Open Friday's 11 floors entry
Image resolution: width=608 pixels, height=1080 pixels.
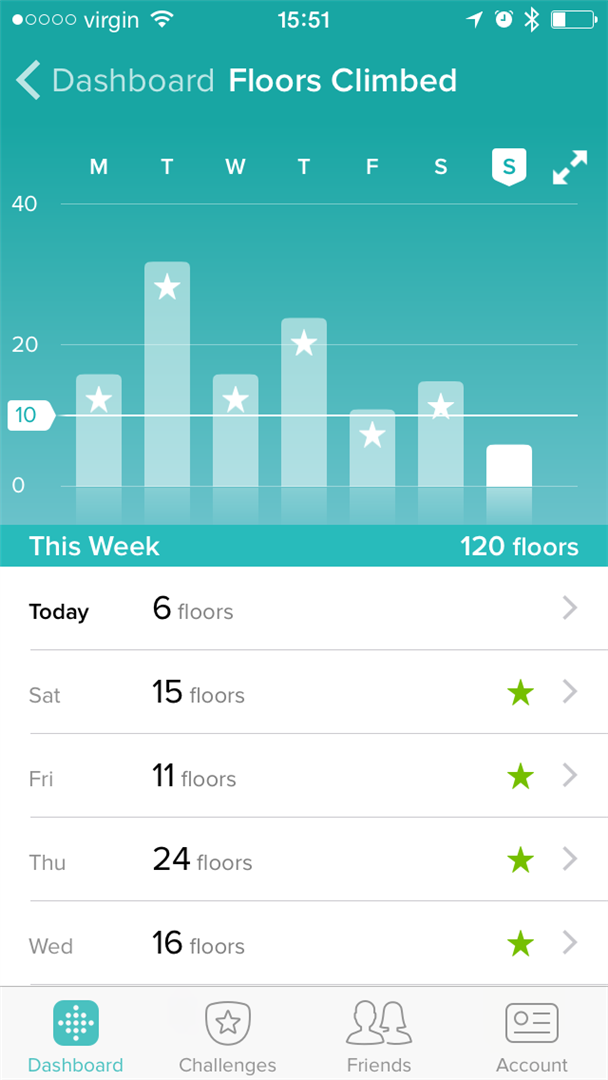point(304,777)
